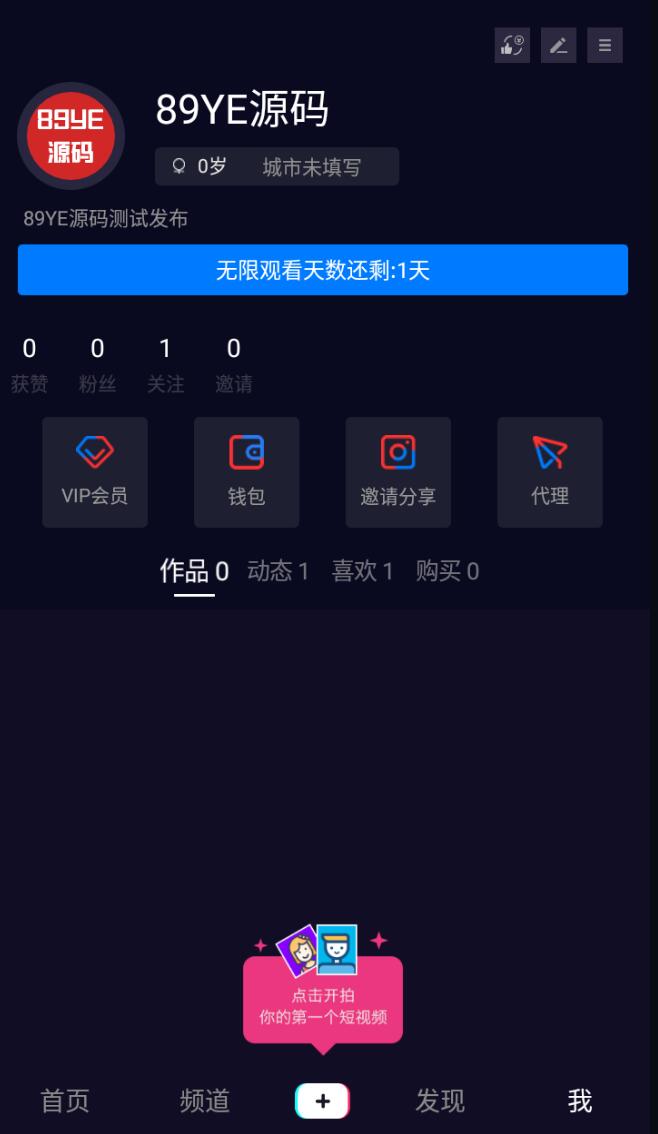Tap the 无限观看天数还剩:1天 banner
This screenshot has width=658, height=1134.
(322, 270)
